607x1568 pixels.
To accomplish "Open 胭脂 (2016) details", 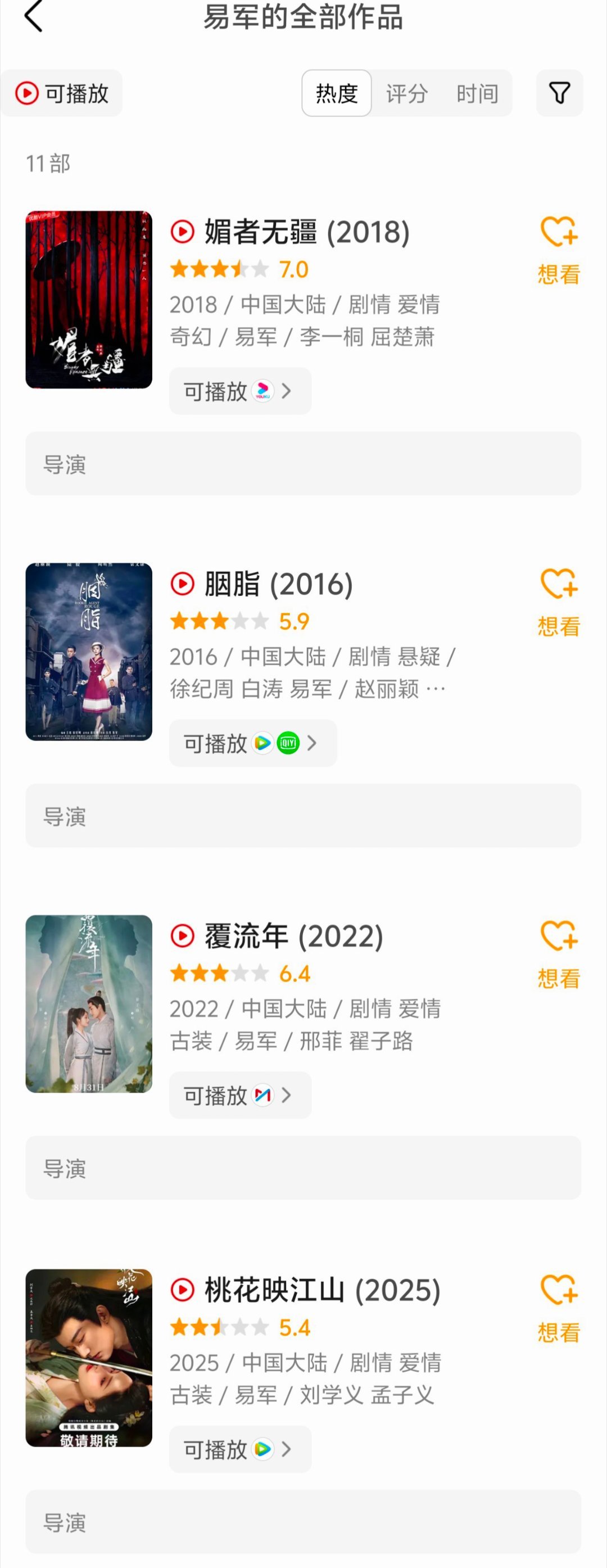I will 278,584.
